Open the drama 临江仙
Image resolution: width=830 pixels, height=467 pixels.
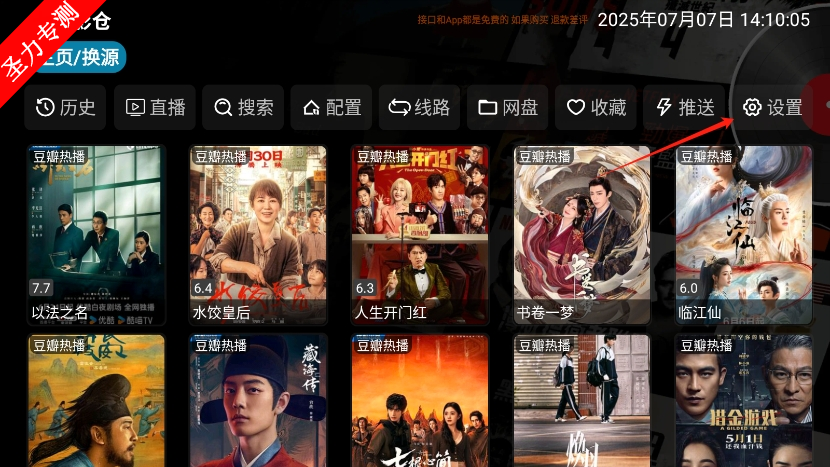click(744, 235)
